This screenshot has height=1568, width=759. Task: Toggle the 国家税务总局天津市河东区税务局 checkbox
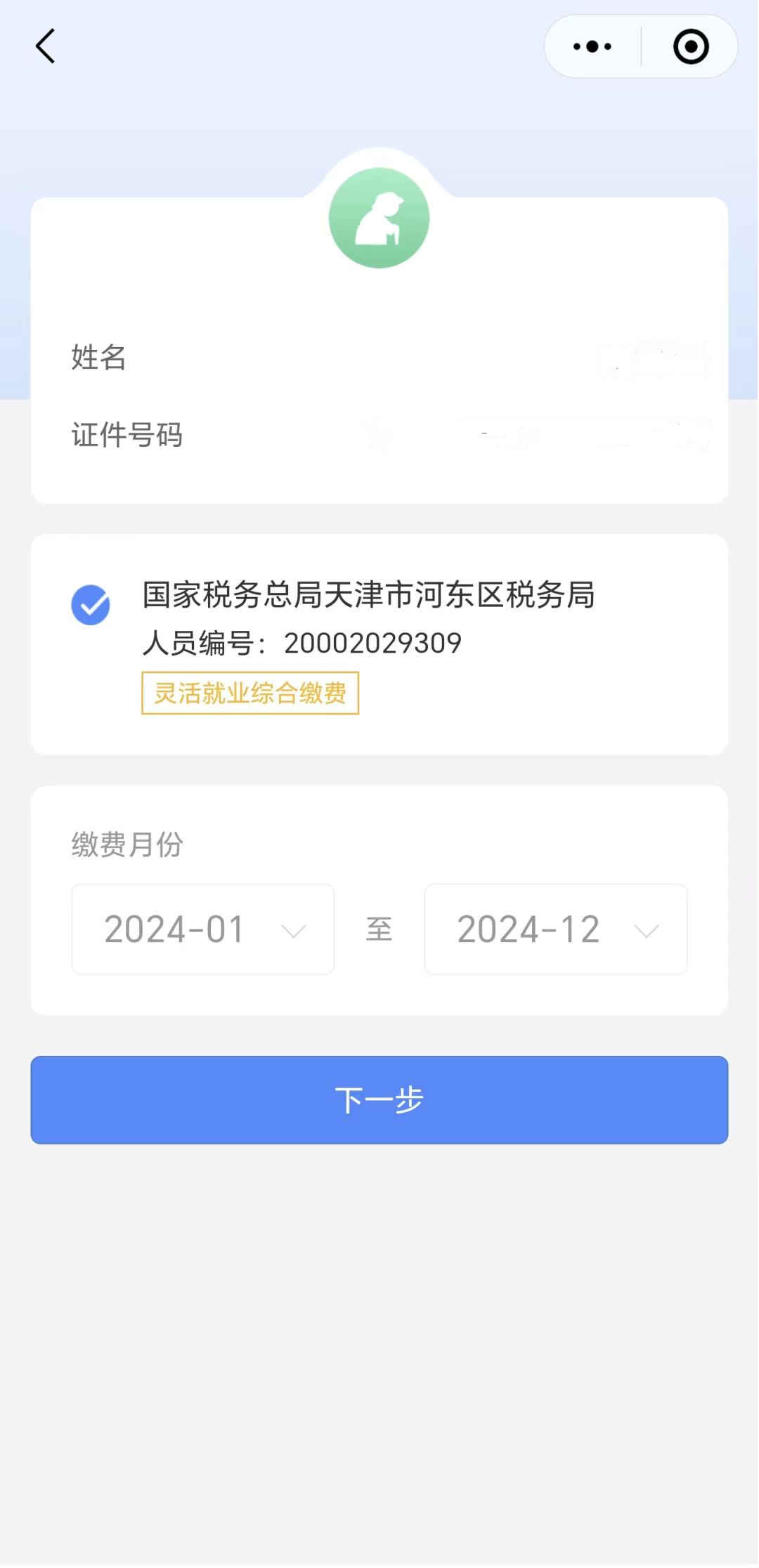click(91, 605)
